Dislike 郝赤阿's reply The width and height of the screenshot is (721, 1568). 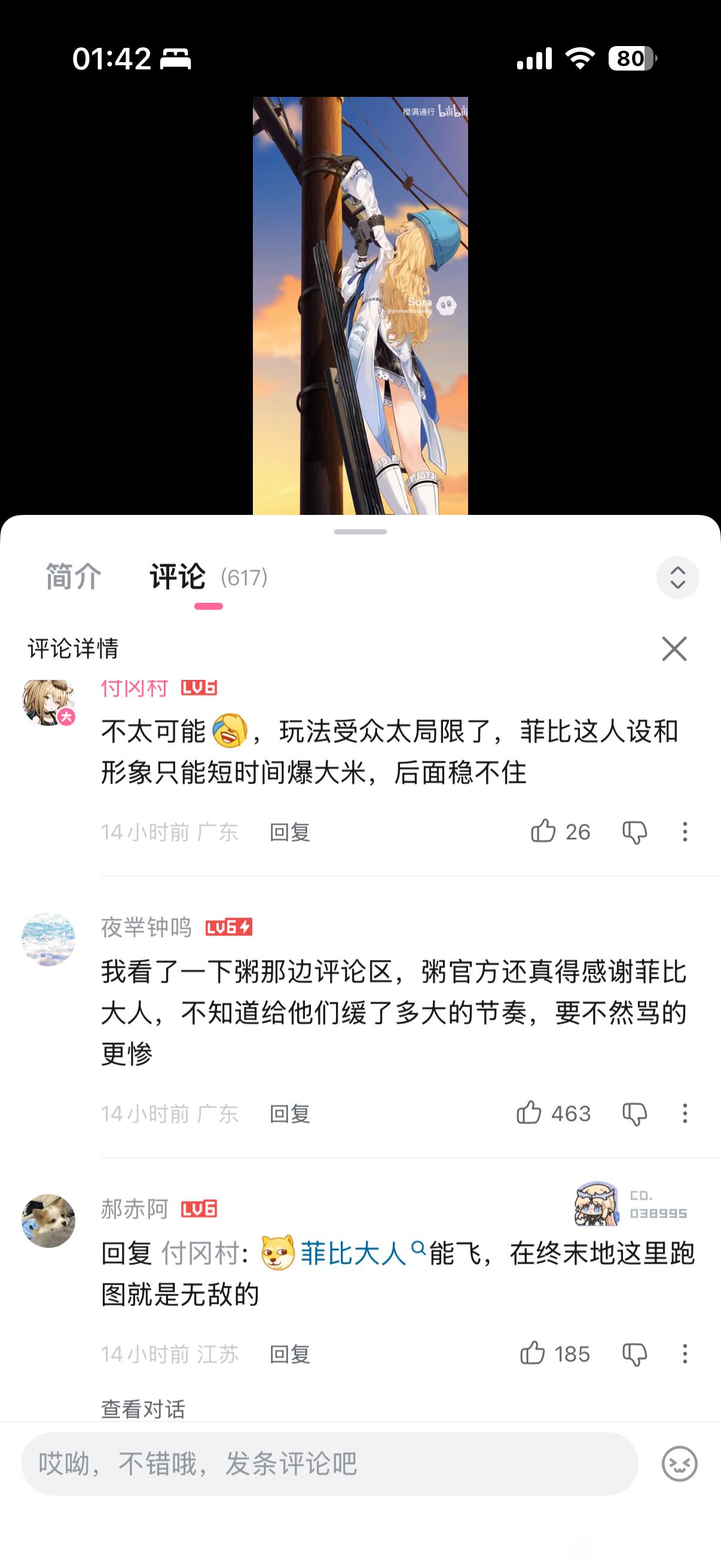(634, 1354)
